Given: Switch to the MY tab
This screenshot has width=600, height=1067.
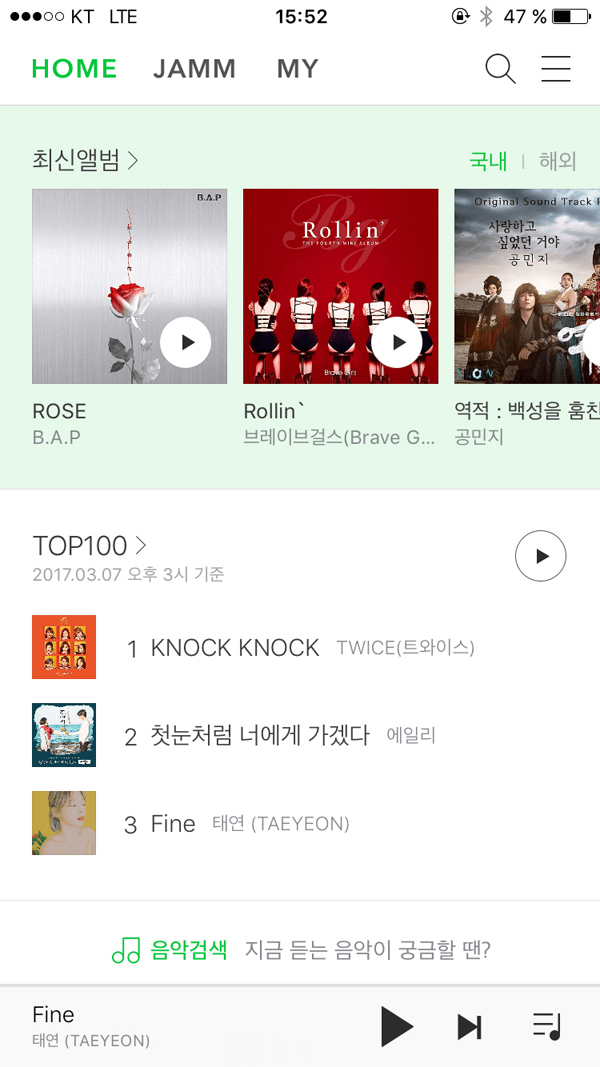Looking at the screenshot, I should click(x=297, y=68).
